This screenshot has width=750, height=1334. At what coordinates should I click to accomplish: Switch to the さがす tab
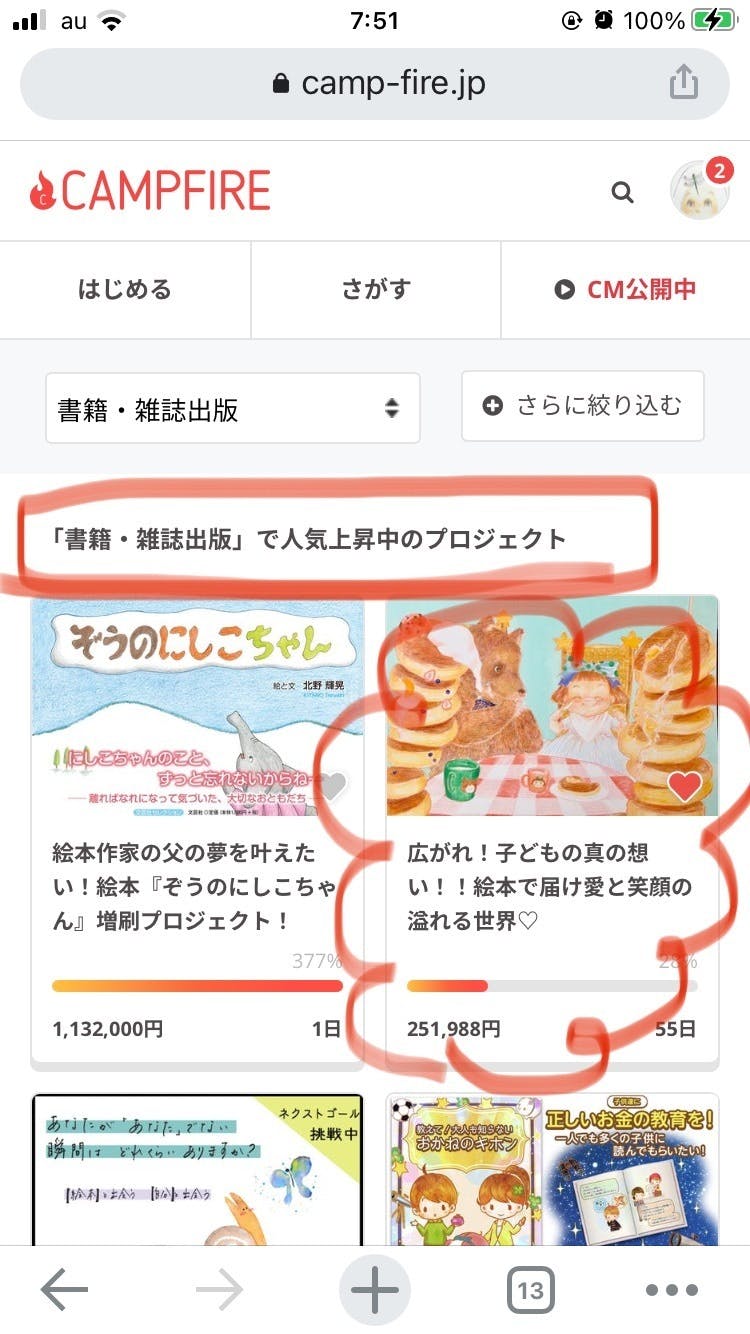(376, 290)
